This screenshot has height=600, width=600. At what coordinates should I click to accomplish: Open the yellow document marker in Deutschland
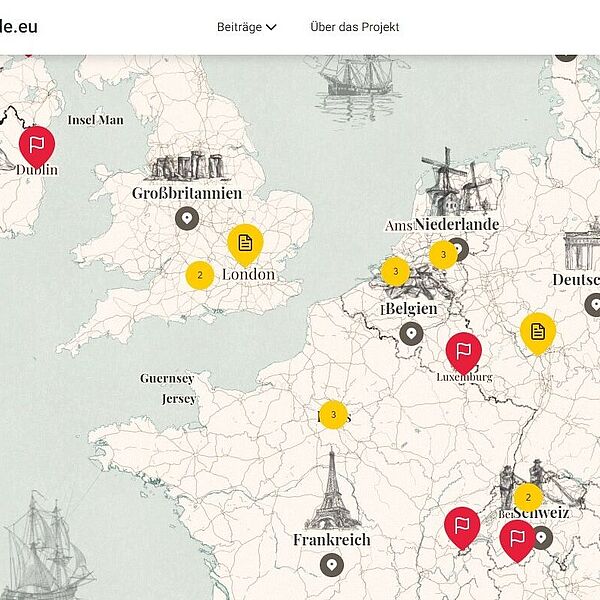[x=538, y=331]
